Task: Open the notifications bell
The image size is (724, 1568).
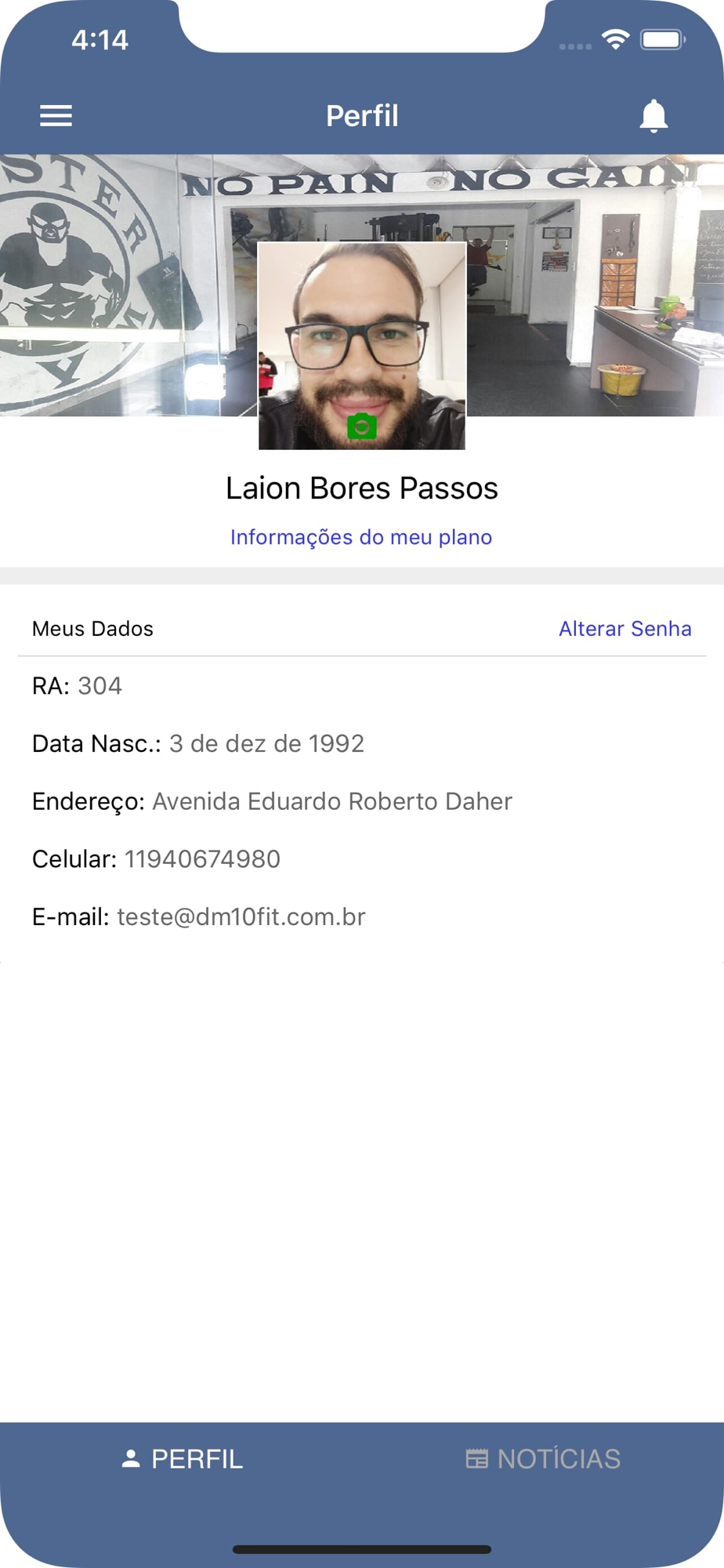Action: tap(653, 116)
